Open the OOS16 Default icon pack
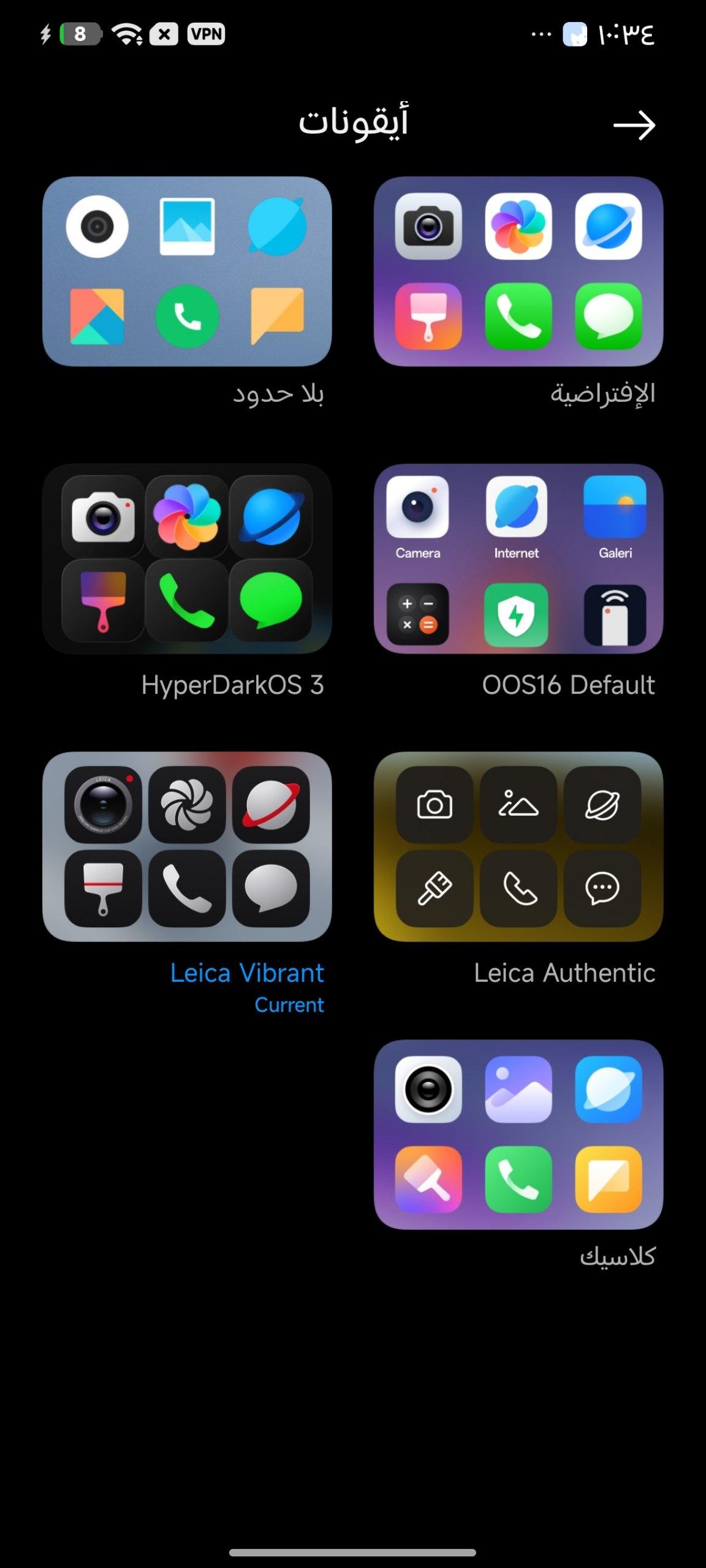 click(x=518, y=559)
